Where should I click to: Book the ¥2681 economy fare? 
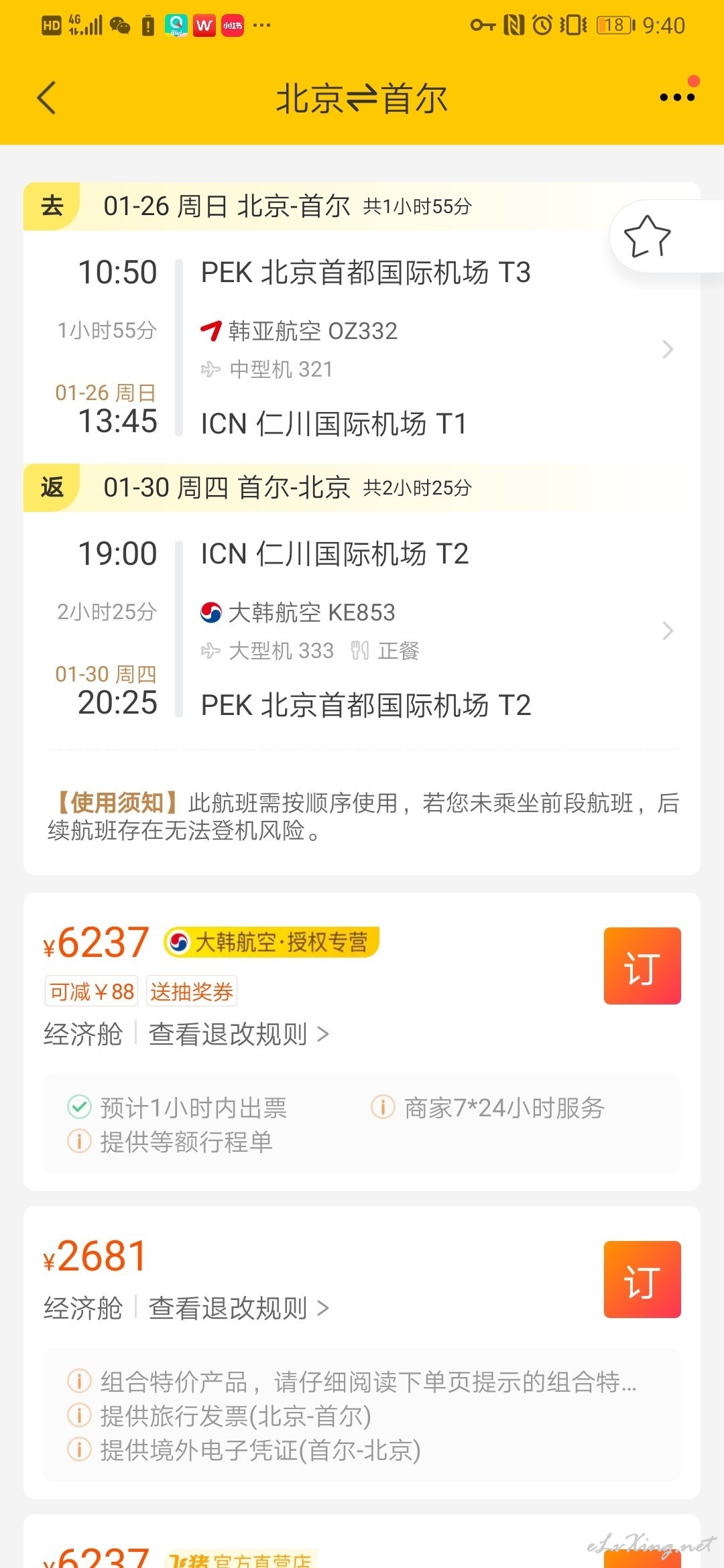click(642, 1279)
